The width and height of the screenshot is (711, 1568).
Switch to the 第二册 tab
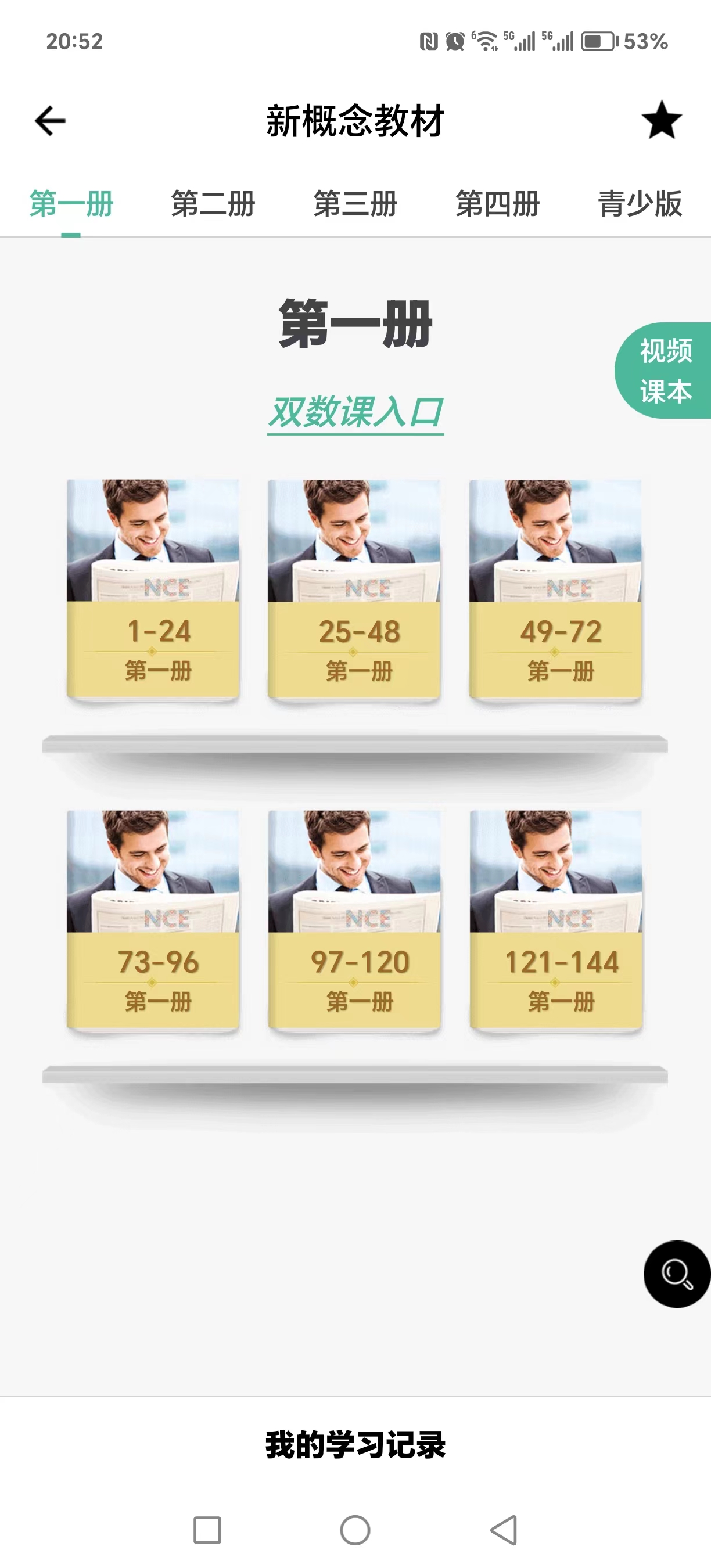(213, 203)
